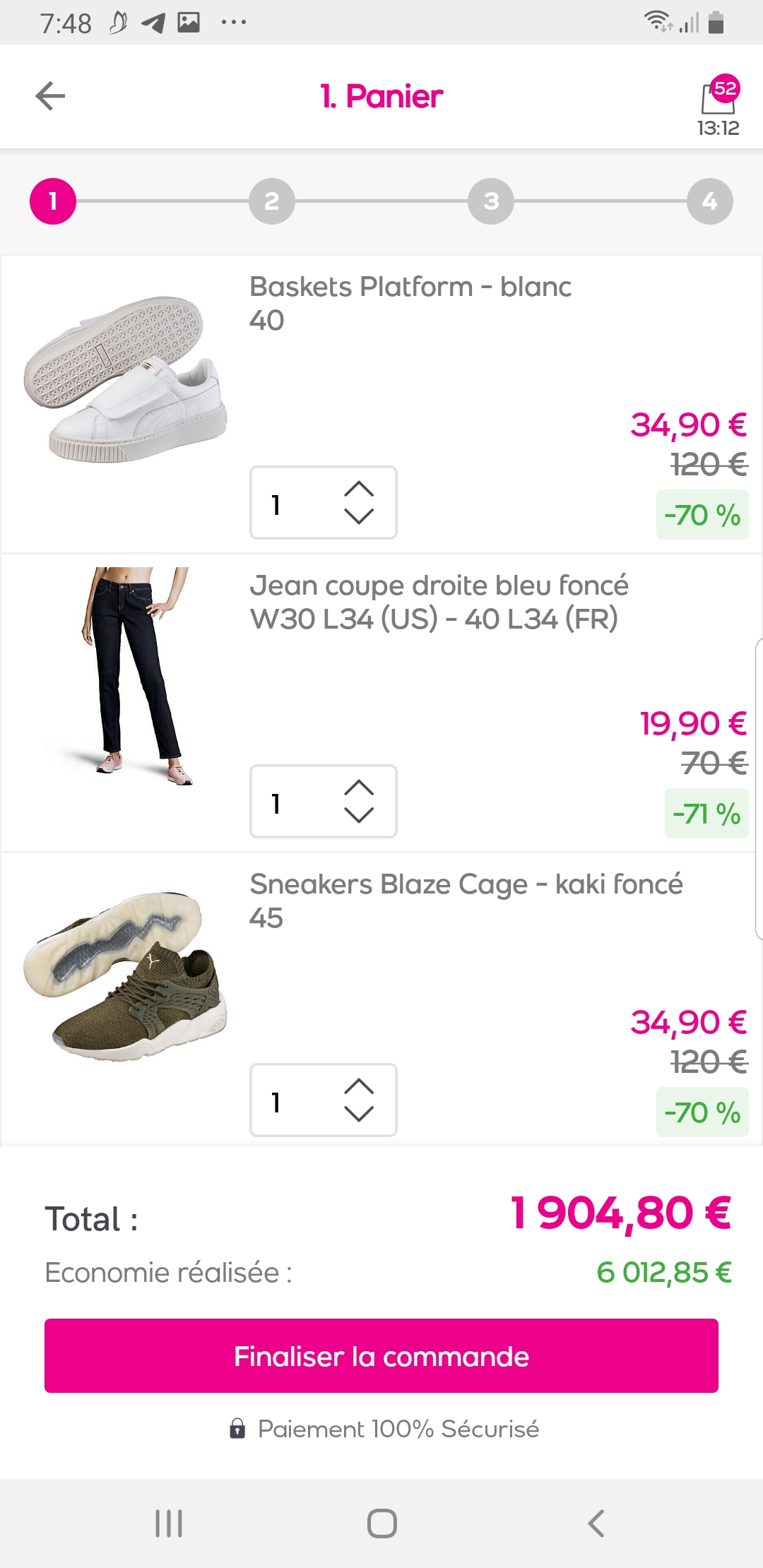Increase quantity of Sneakers Blaze Cage
Screen dimensions: 763x1568
(x=359, y=1086)
